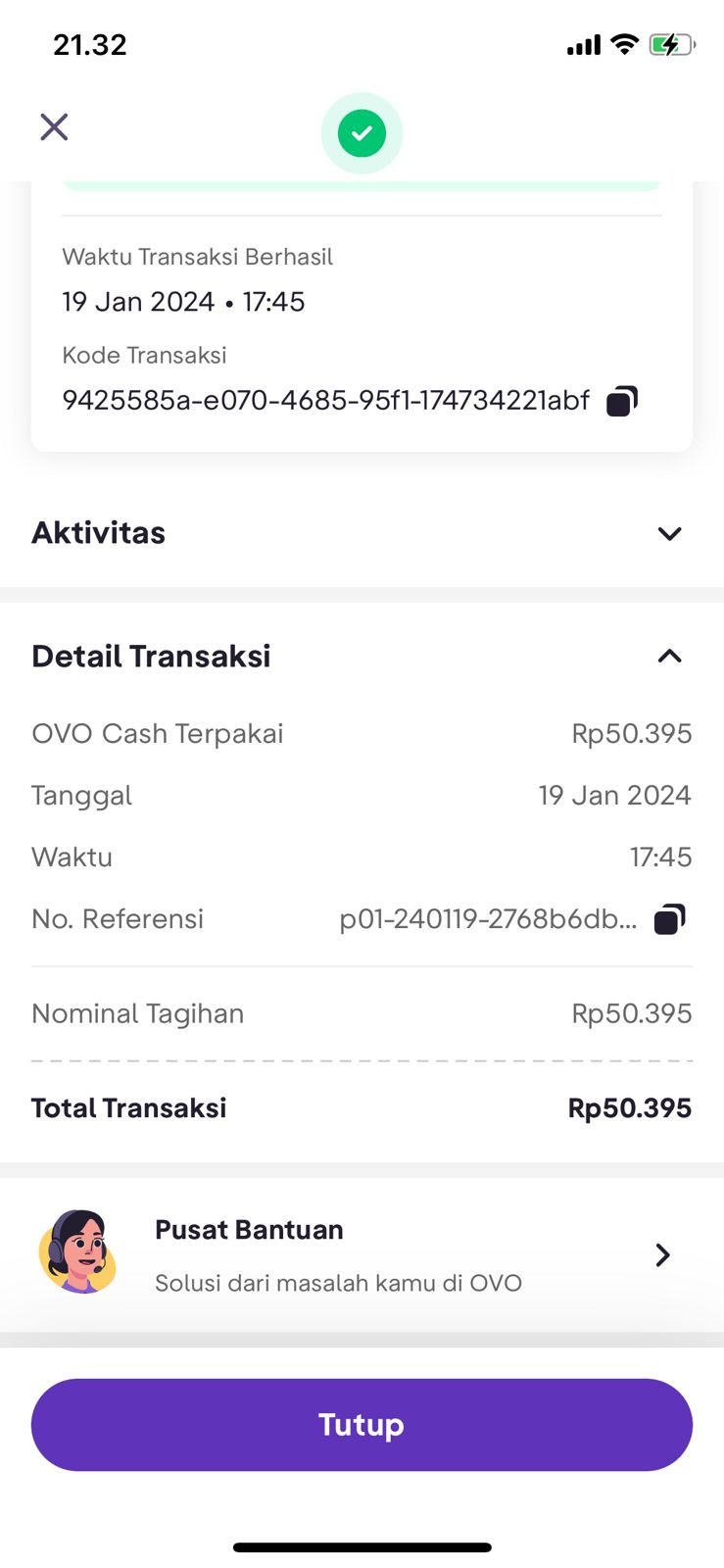Copy the No. Referensi number
The height and width of the screenshot is (1568, 724).
(669, 919)
